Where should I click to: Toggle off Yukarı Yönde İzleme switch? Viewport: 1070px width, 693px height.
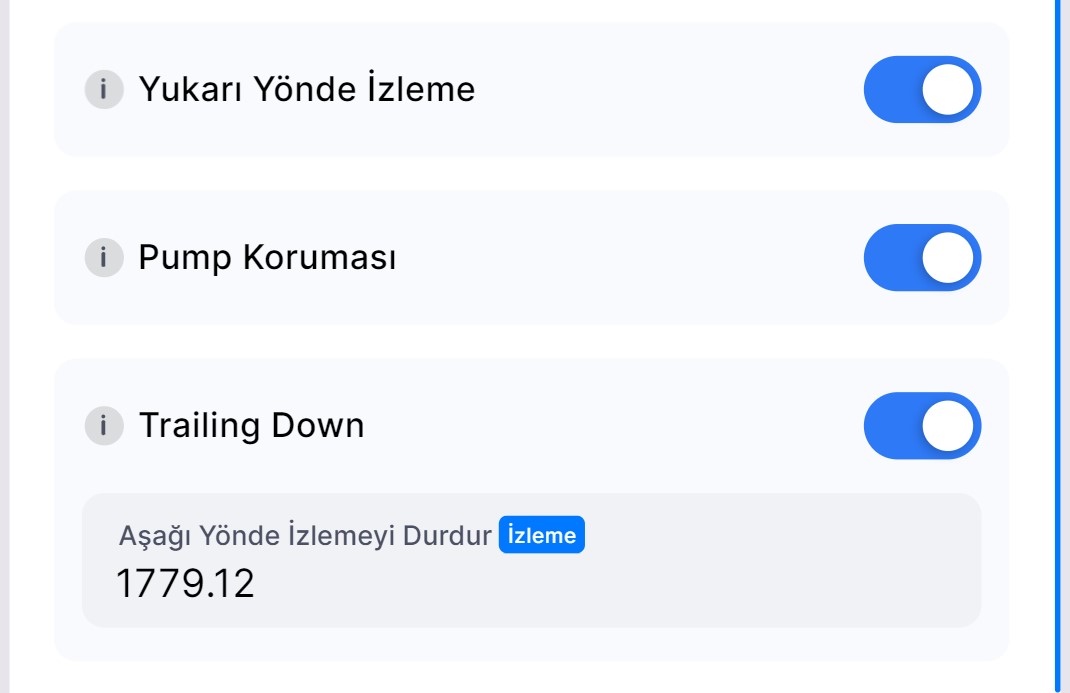click(922, 90)
